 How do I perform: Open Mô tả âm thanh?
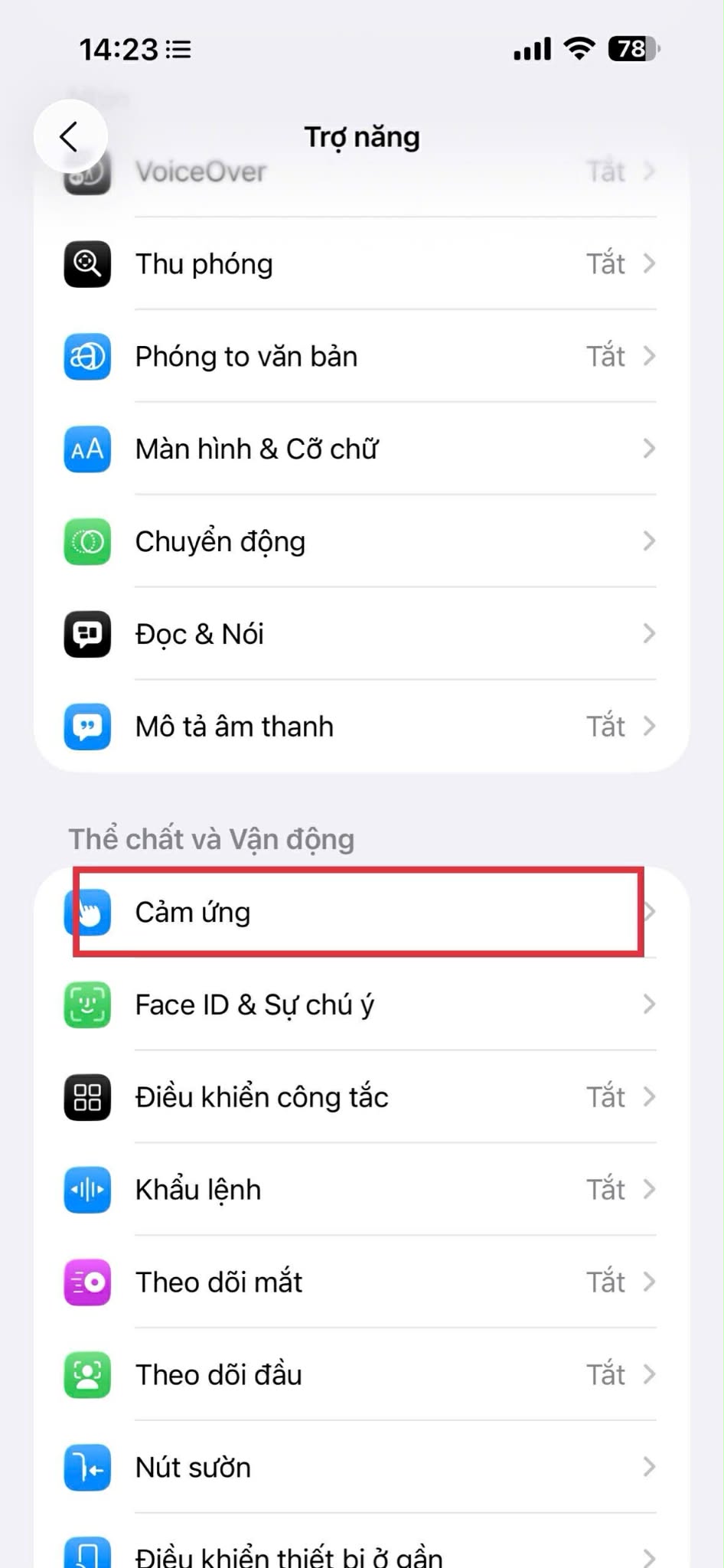pyautogui.click(x=360, y=727)
